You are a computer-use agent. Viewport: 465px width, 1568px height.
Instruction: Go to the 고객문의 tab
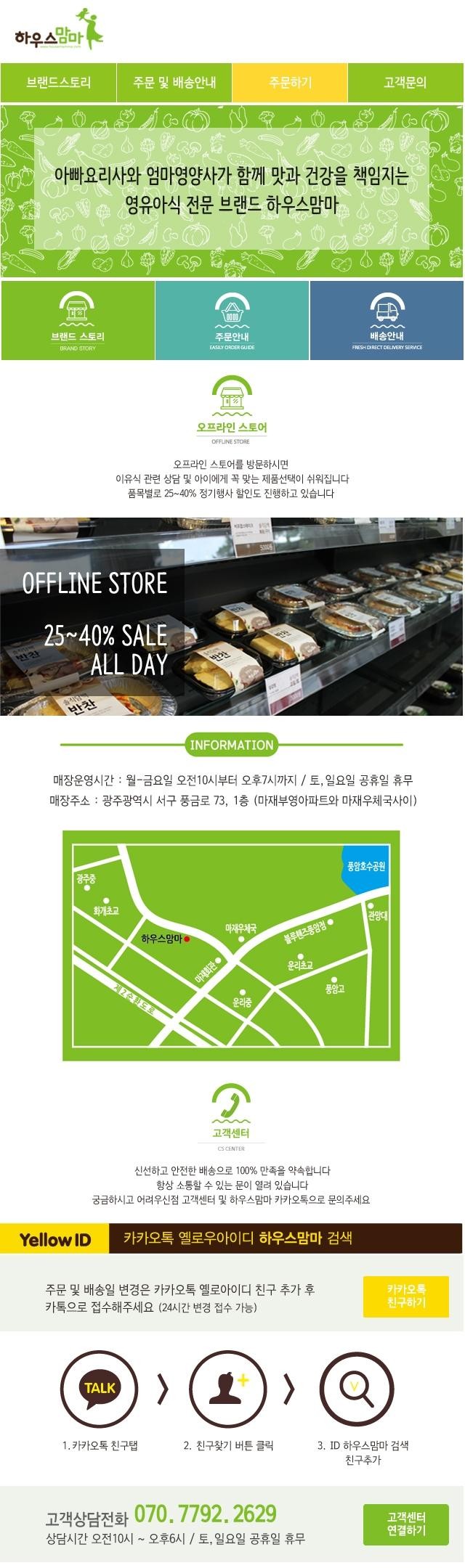(405, 83)
